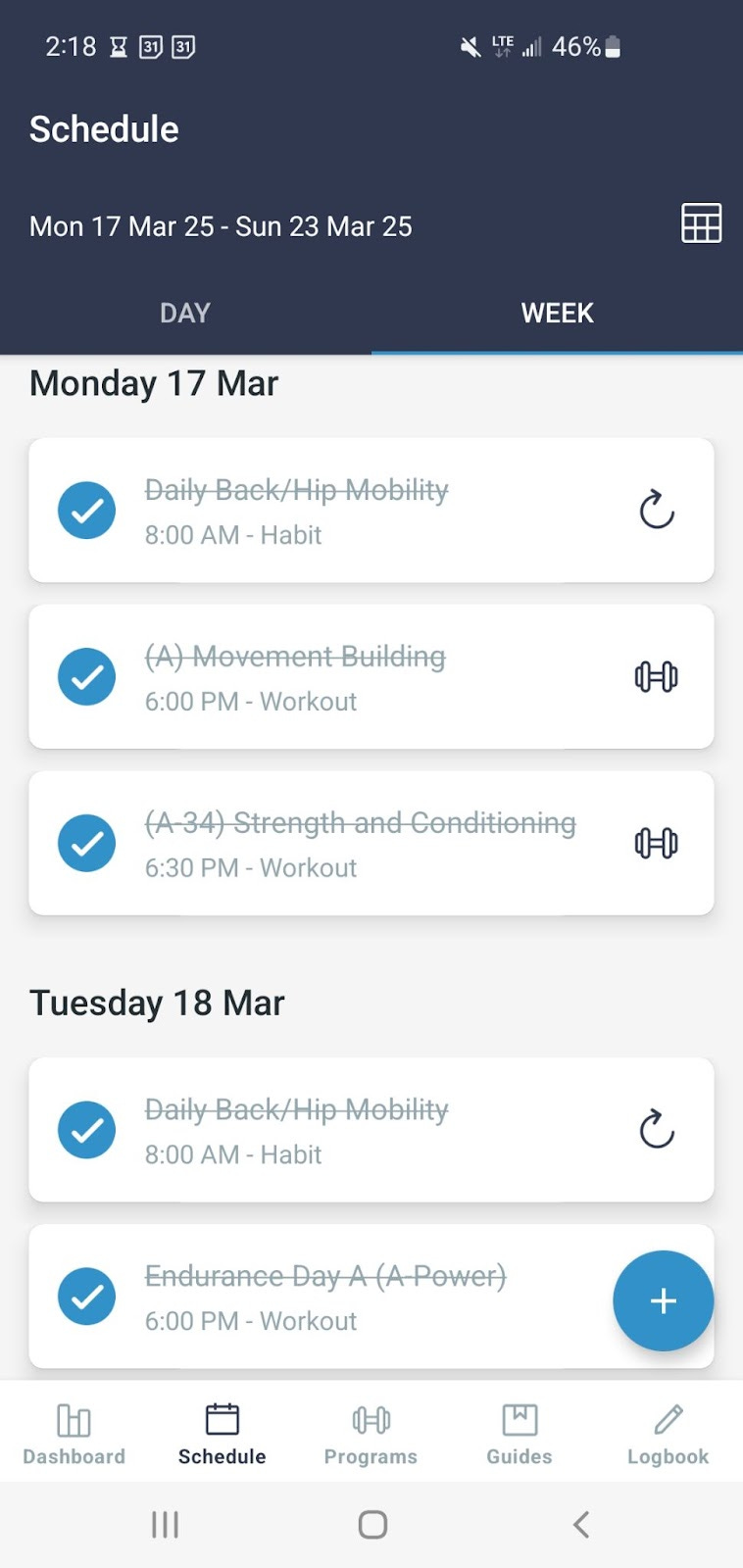The height and width of the screenshot is (1568, 743).
Task: Open Tuesday's Daily Back/Hip Mobility habit
Action: pos(371,1130)
